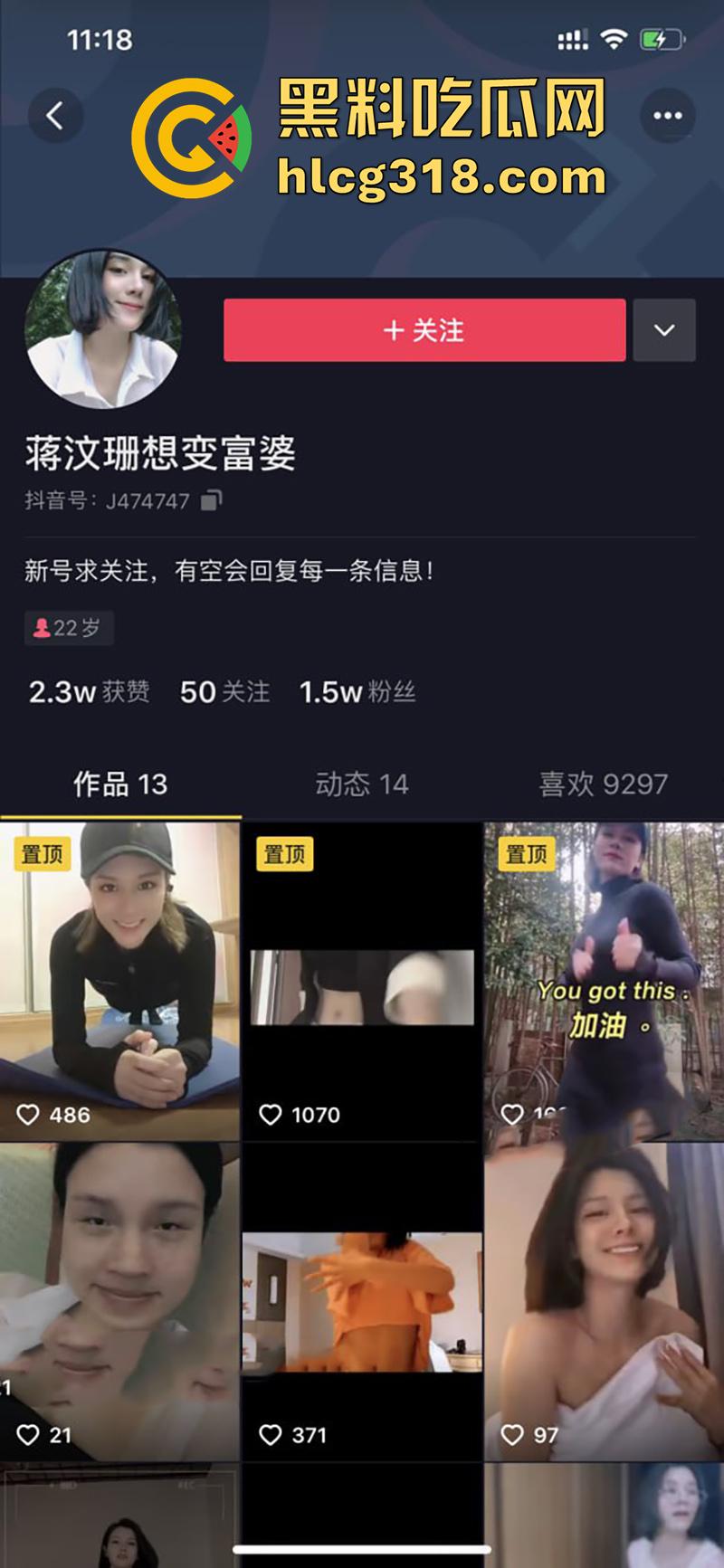Tap the back arrow at top left
The width and height of the screenshot is (724, 1568).
pyautogui.click(x=56, y=116)
